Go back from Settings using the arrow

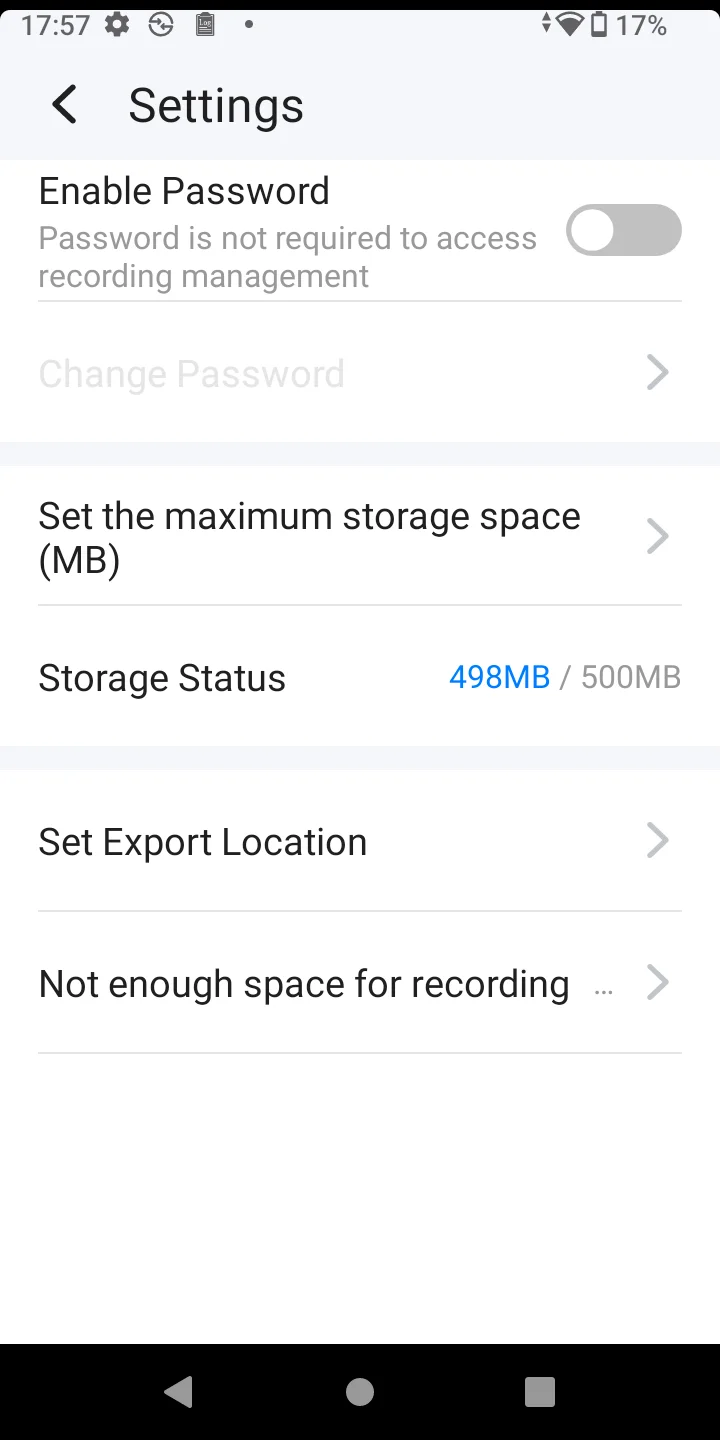(x=65, y=105)
